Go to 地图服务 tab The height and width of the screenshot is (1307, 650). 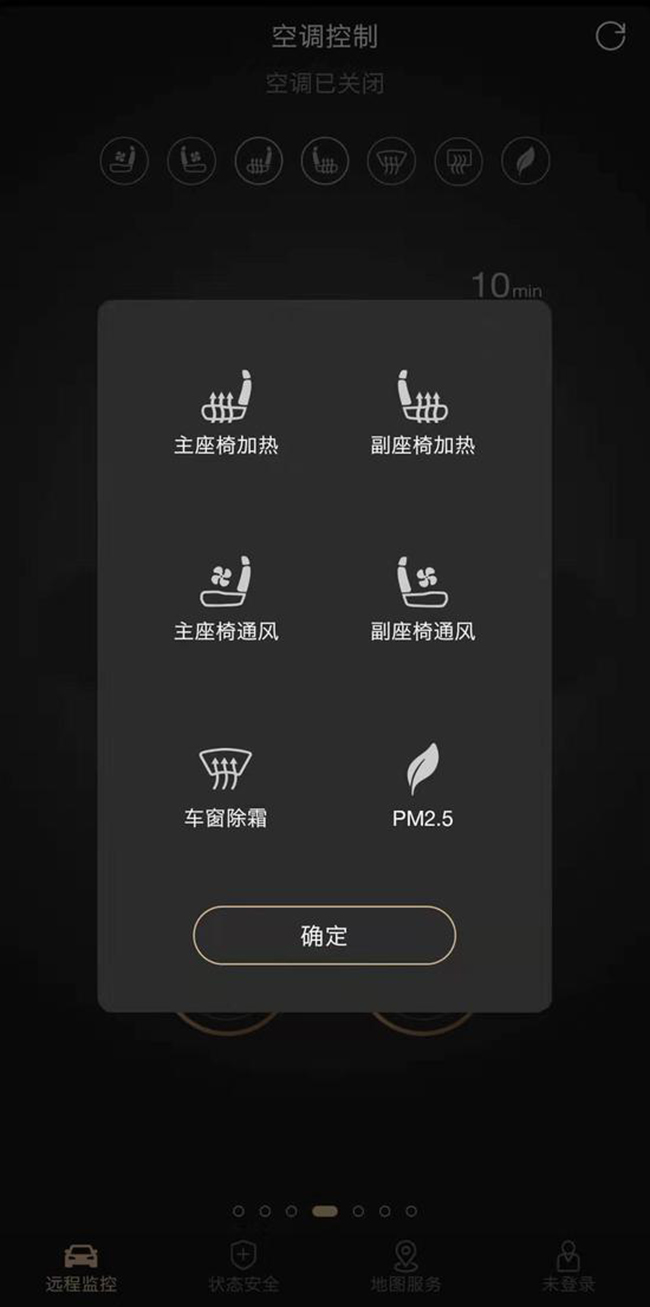pos(405,1266)
